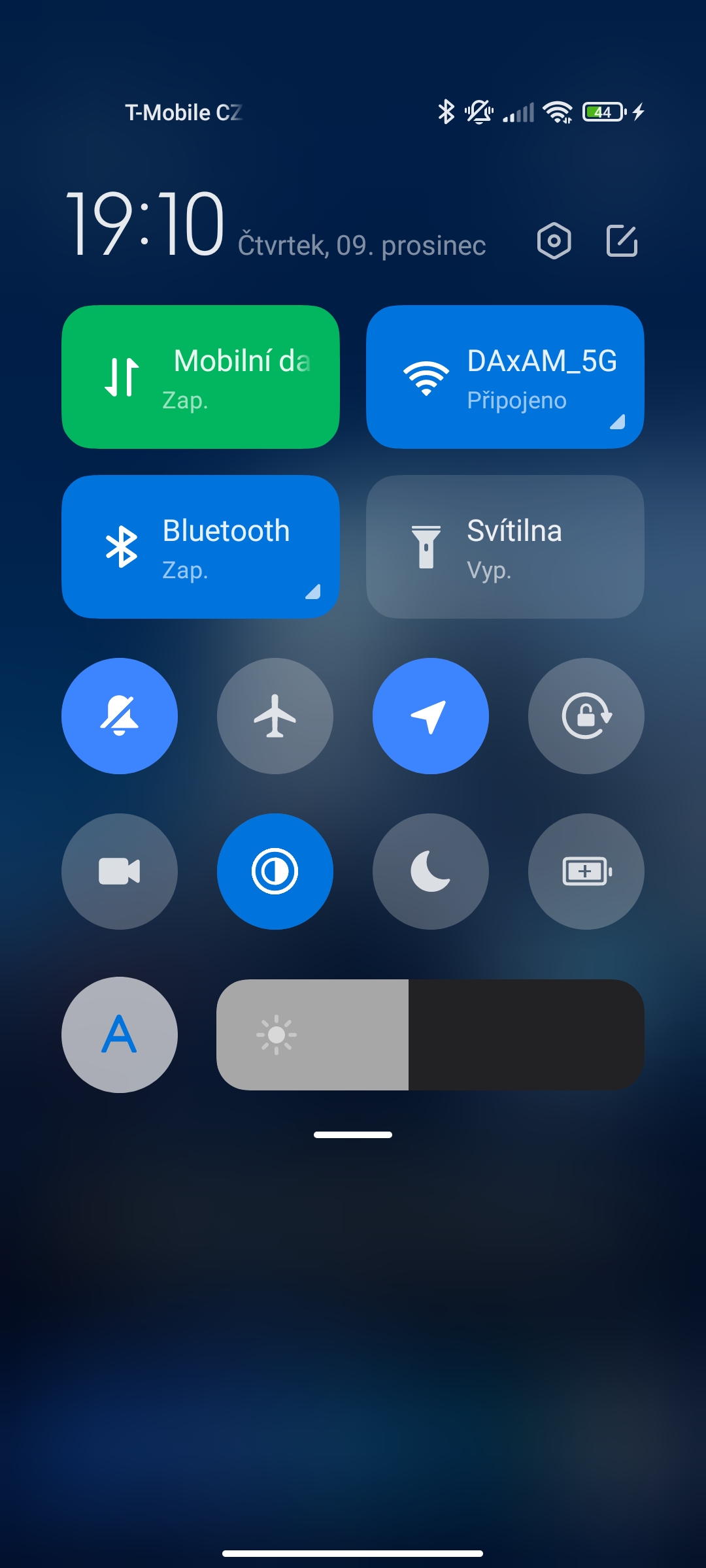Tap the brightness slider to set the level
706x1568 pixels.
click(430, 1035)
